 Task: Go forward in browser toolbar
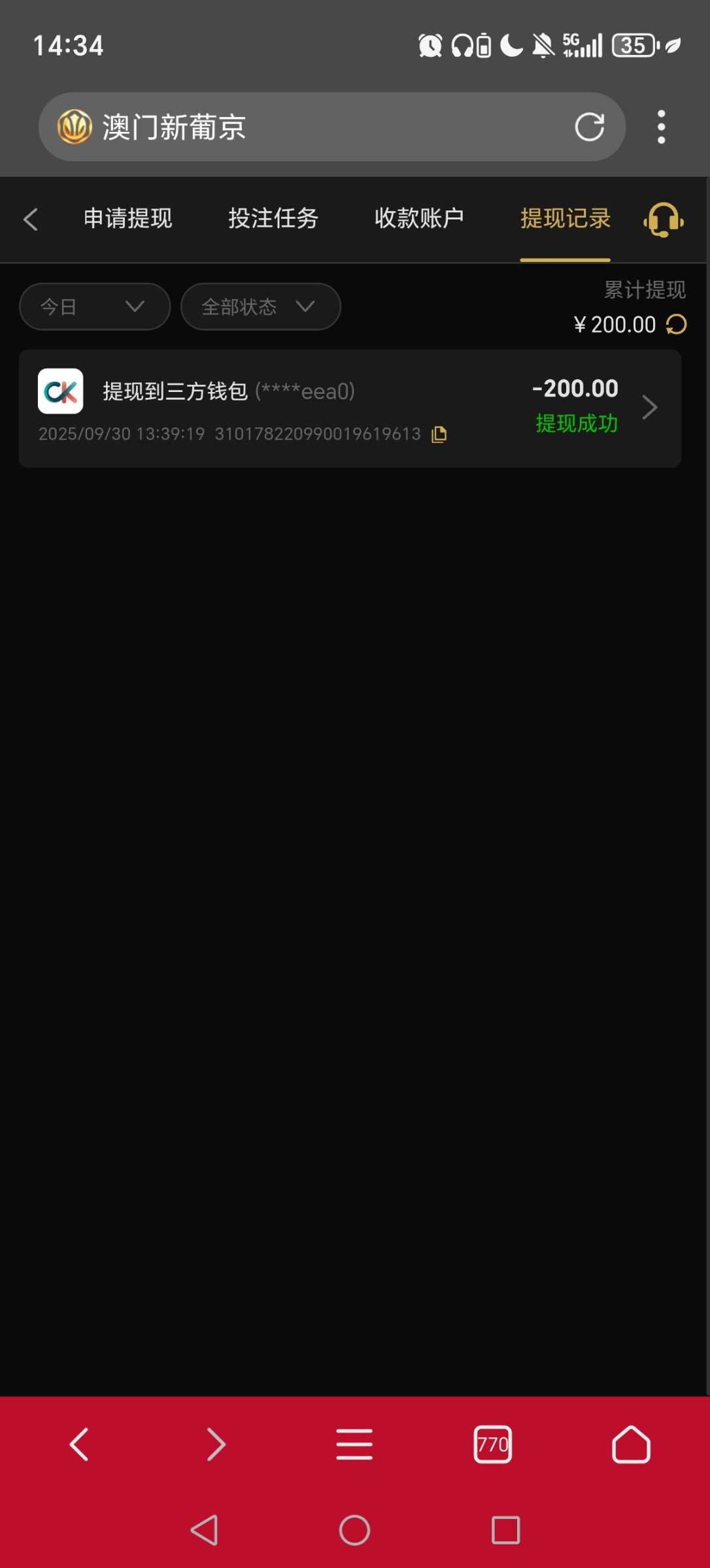tap(216, 1444)
